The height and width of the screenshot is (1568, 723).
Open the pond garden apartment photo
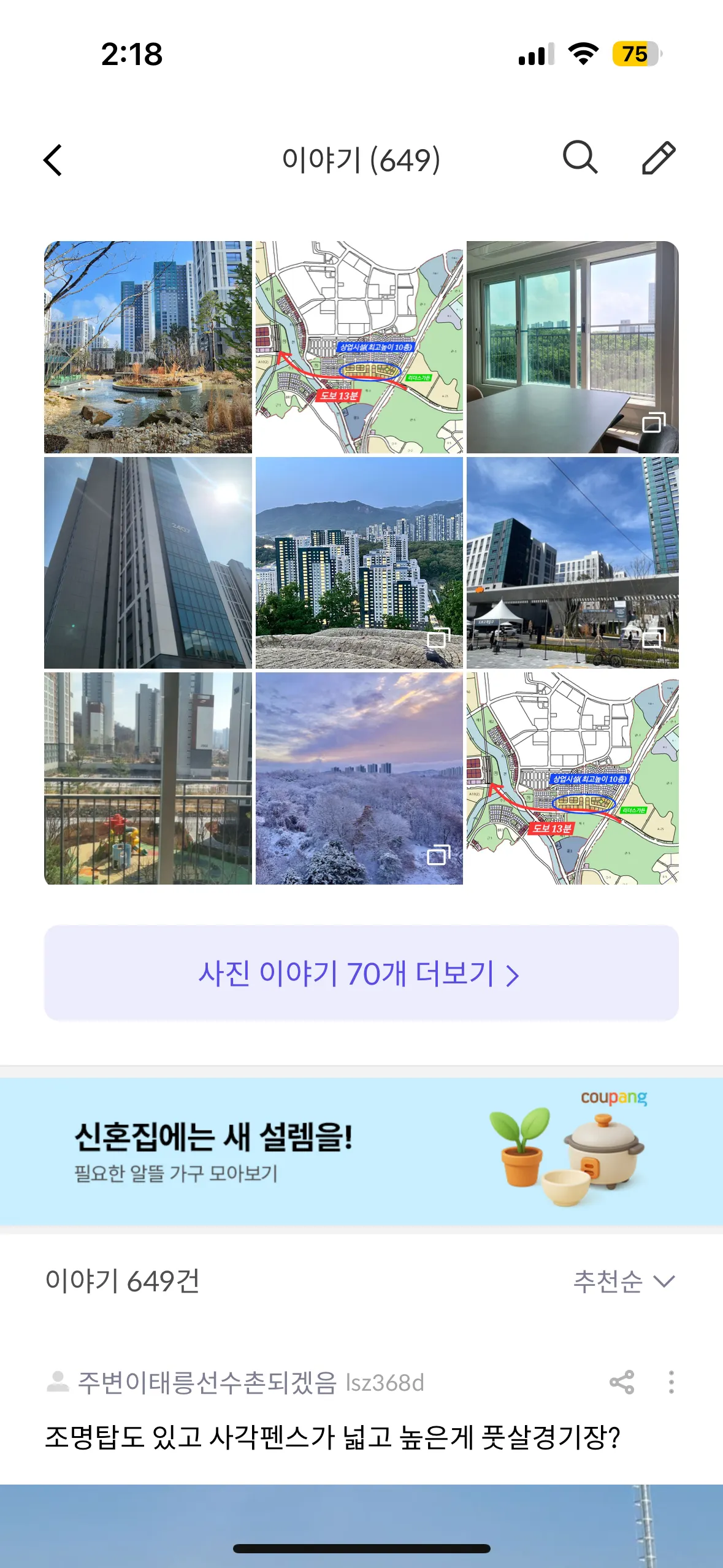click(148, 347)
